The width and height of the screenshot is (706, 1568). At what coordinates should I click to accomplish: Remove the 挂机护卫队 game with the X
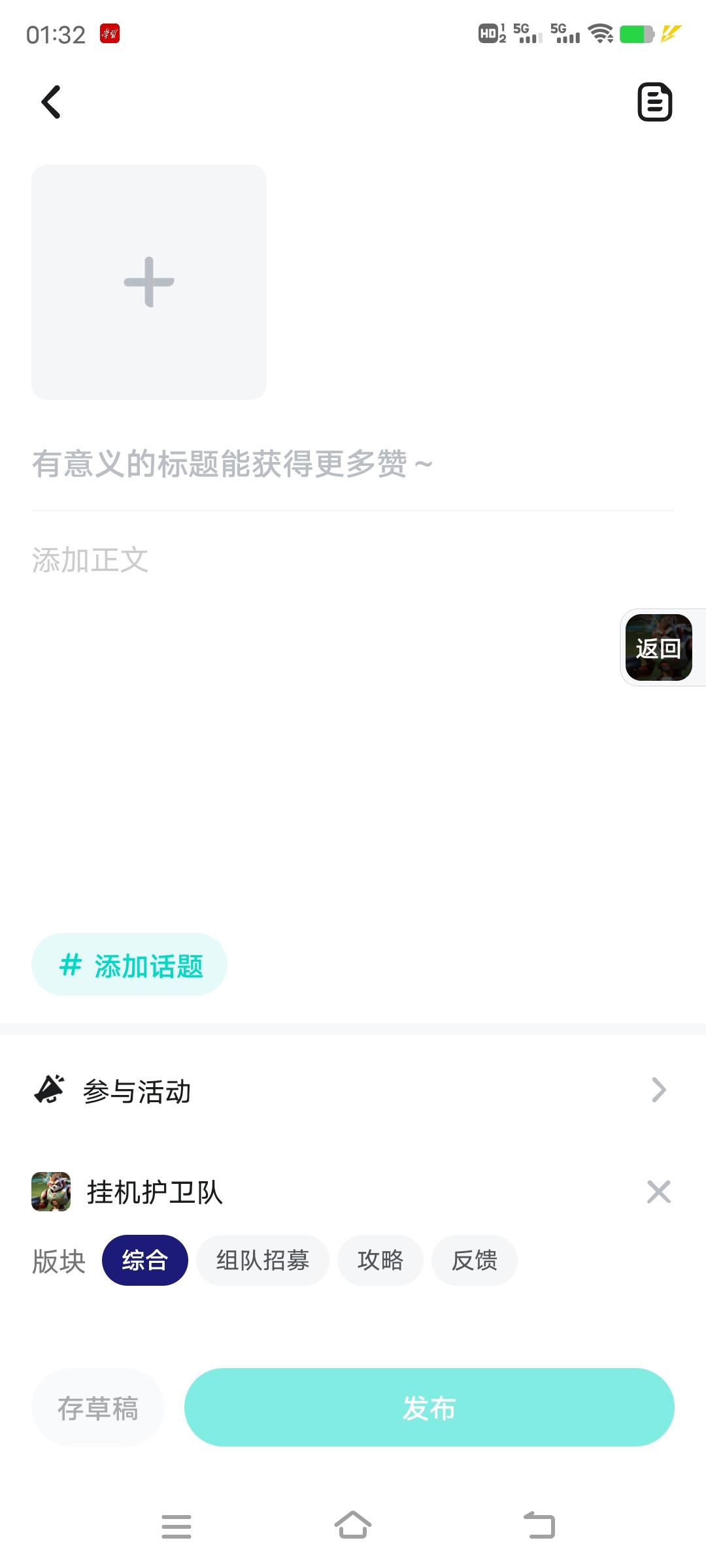(659, 1192)
